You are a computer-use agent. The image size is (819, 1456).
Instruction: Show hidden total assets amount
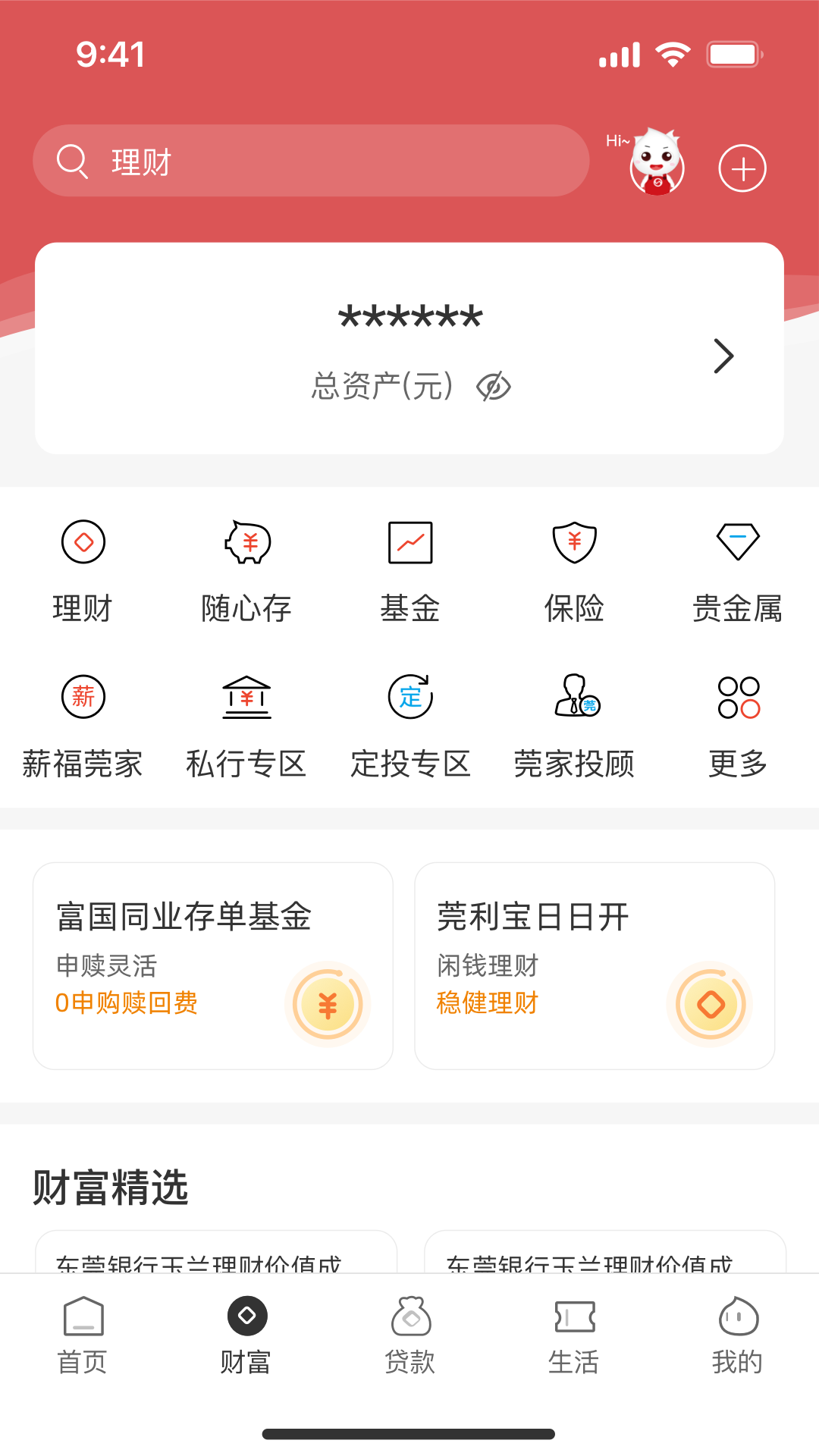[491, 387]
